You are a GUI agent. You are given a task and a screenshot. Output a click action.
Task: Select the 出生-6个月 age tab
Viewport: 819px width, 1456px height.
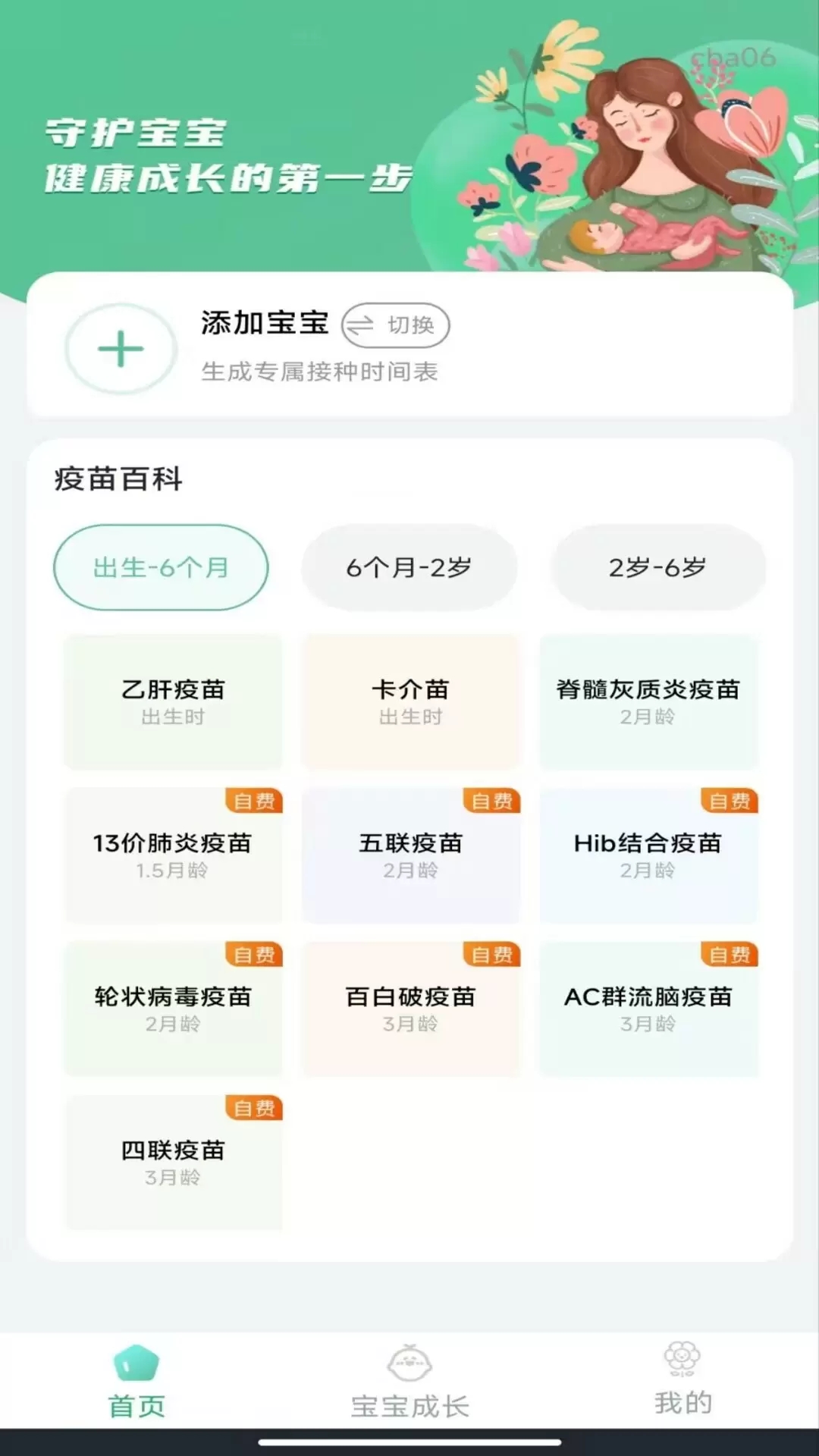(x=161, y=567)
